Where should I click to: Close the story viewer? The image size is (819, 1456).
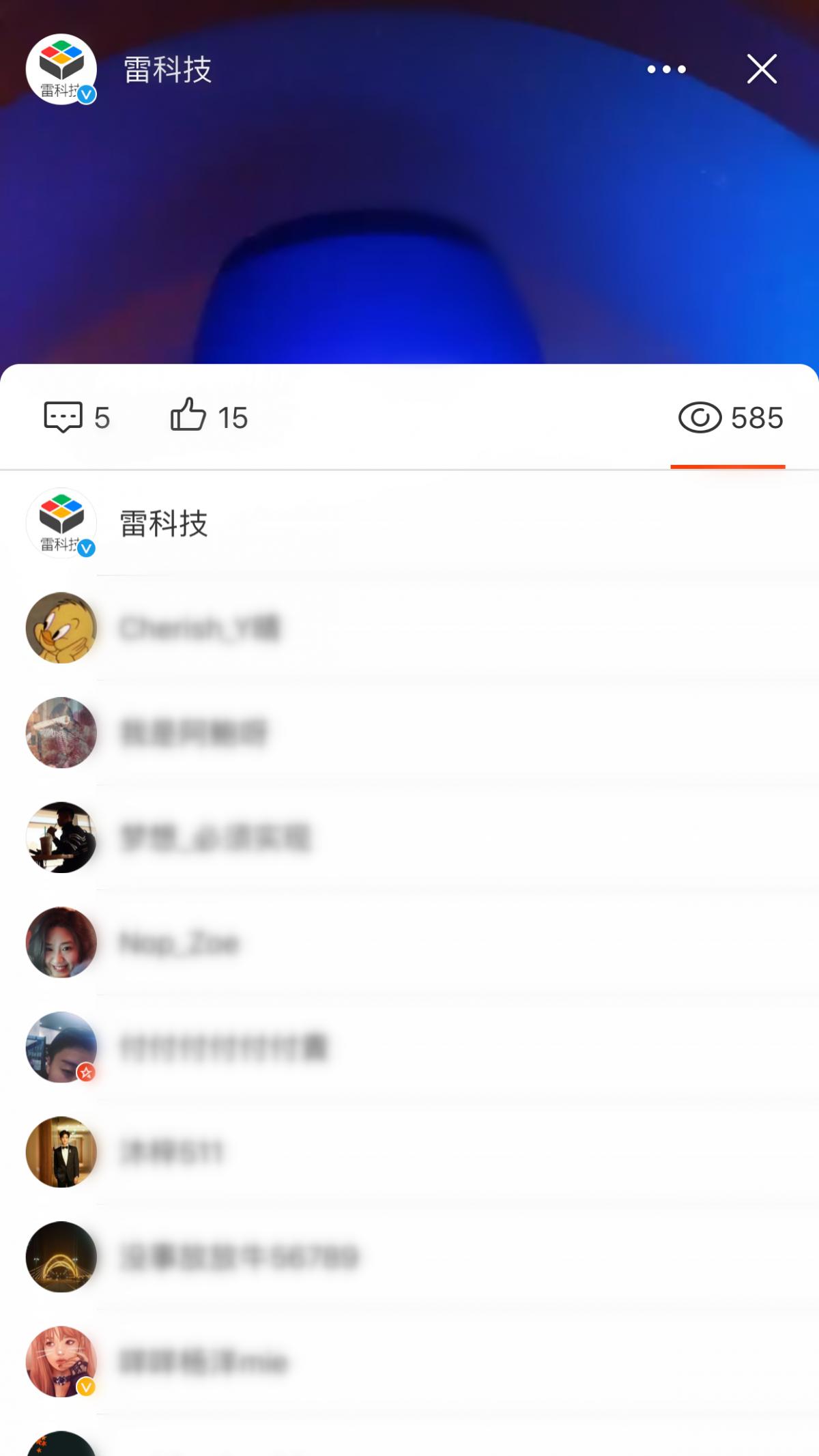click(762, 69)
